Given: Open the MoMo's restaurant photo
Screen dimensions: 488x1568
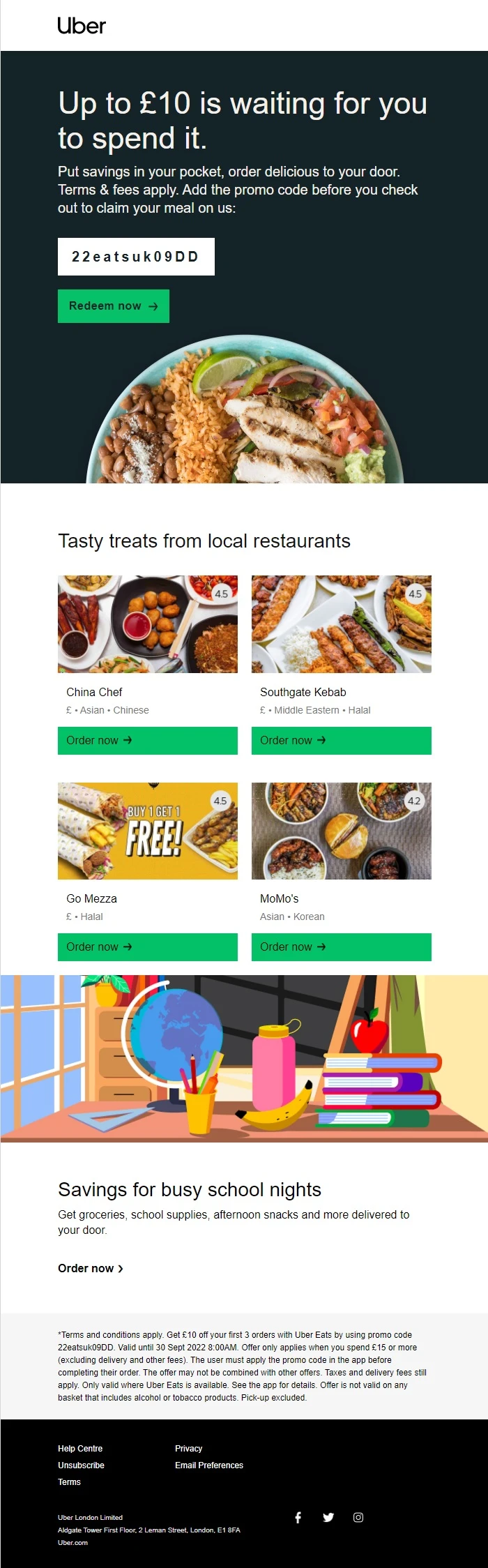Looking at the screenshot, I should [x=341, y=831].
